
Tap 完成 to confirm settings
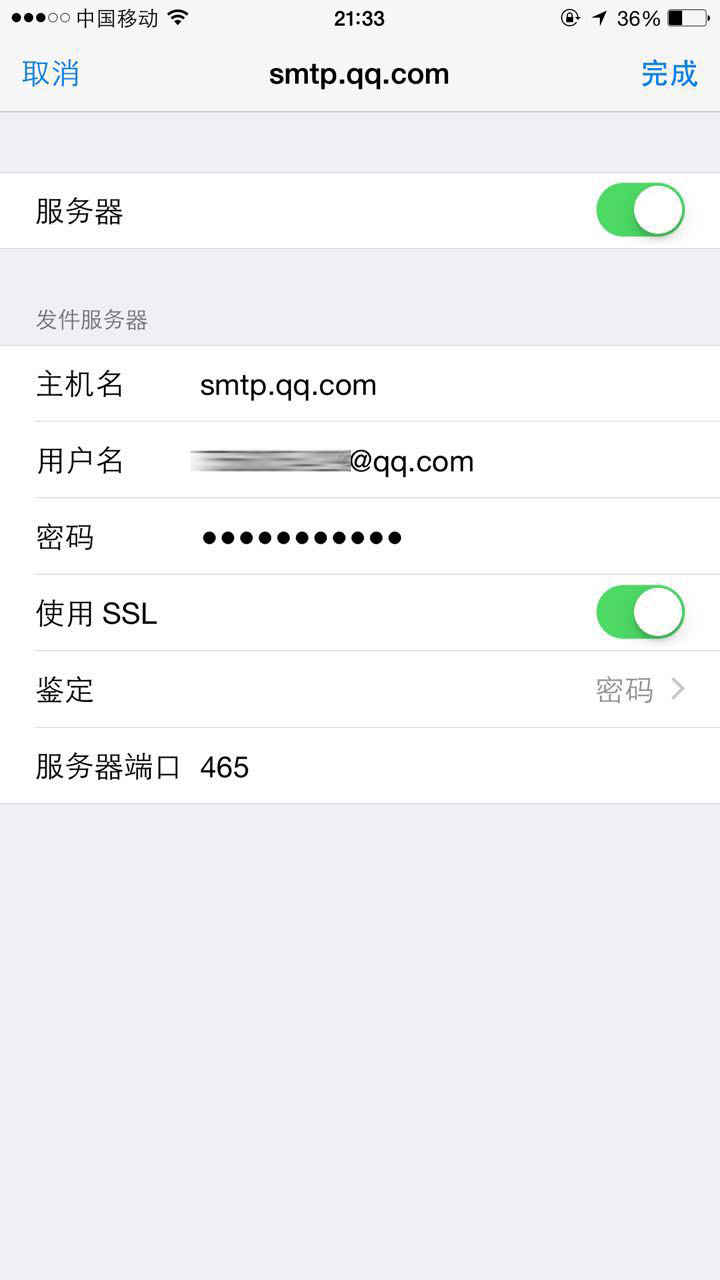click(x=670, y=74)
